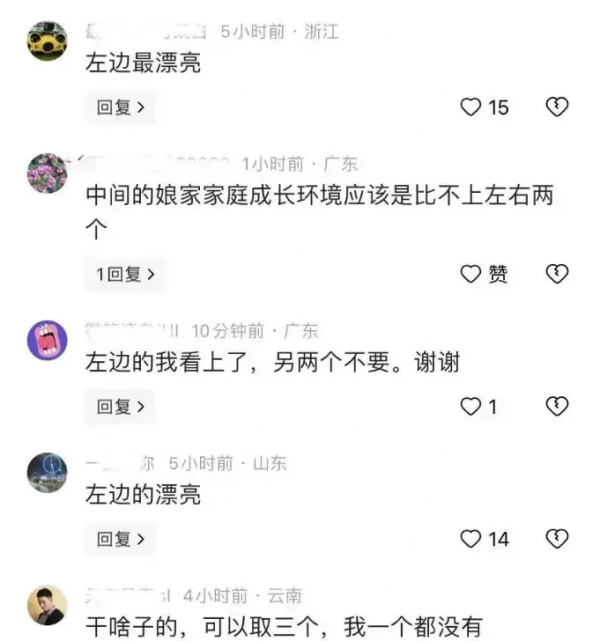Viewport: 600px width, 641px height.
Task: Open the avatar of the 山东 commenter
Action: [47, 472]
